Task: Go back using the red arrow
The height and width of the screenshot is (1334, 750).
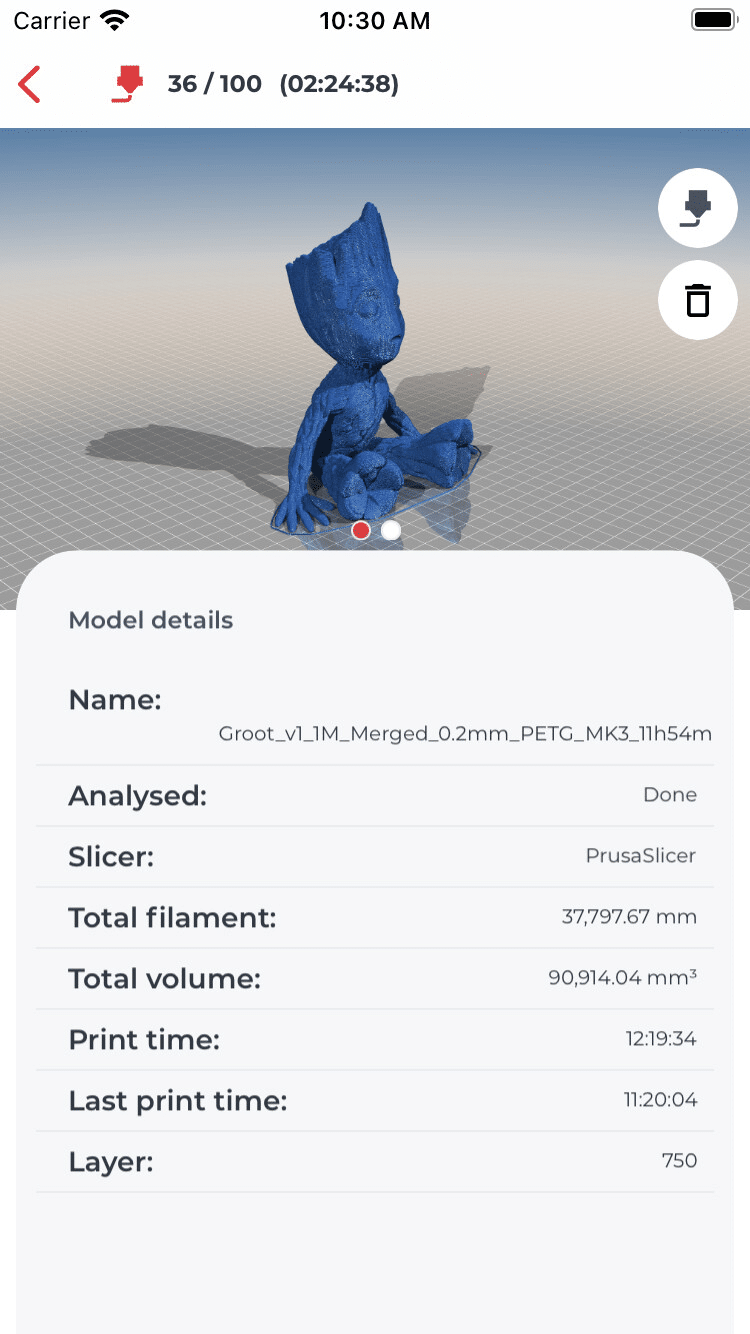Action: pyautogui.click(x=30, y=85)
